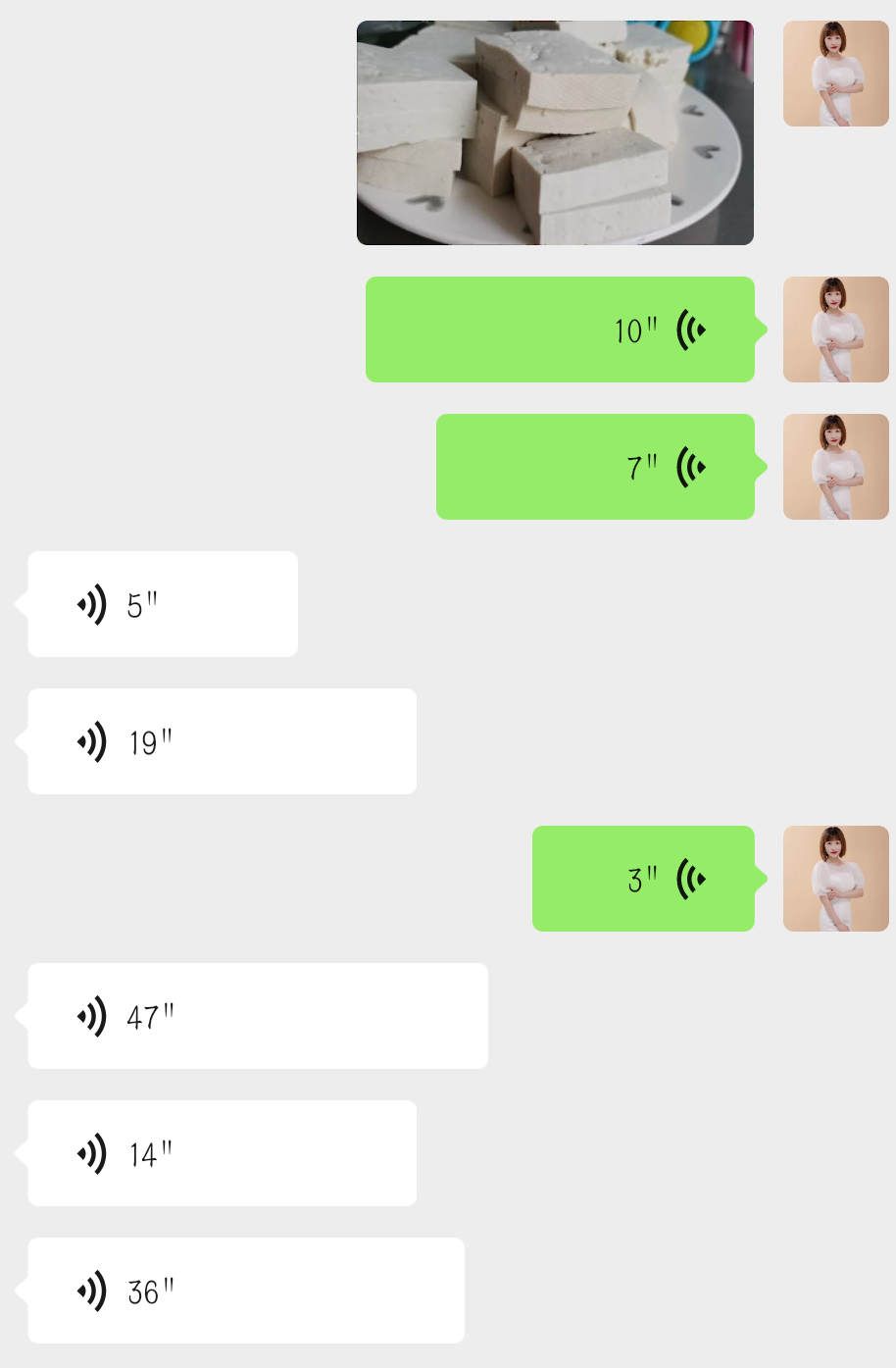Play the 47-second voice message
The height and width of the screenshot is (1368, 896).
pos(258,1016)
